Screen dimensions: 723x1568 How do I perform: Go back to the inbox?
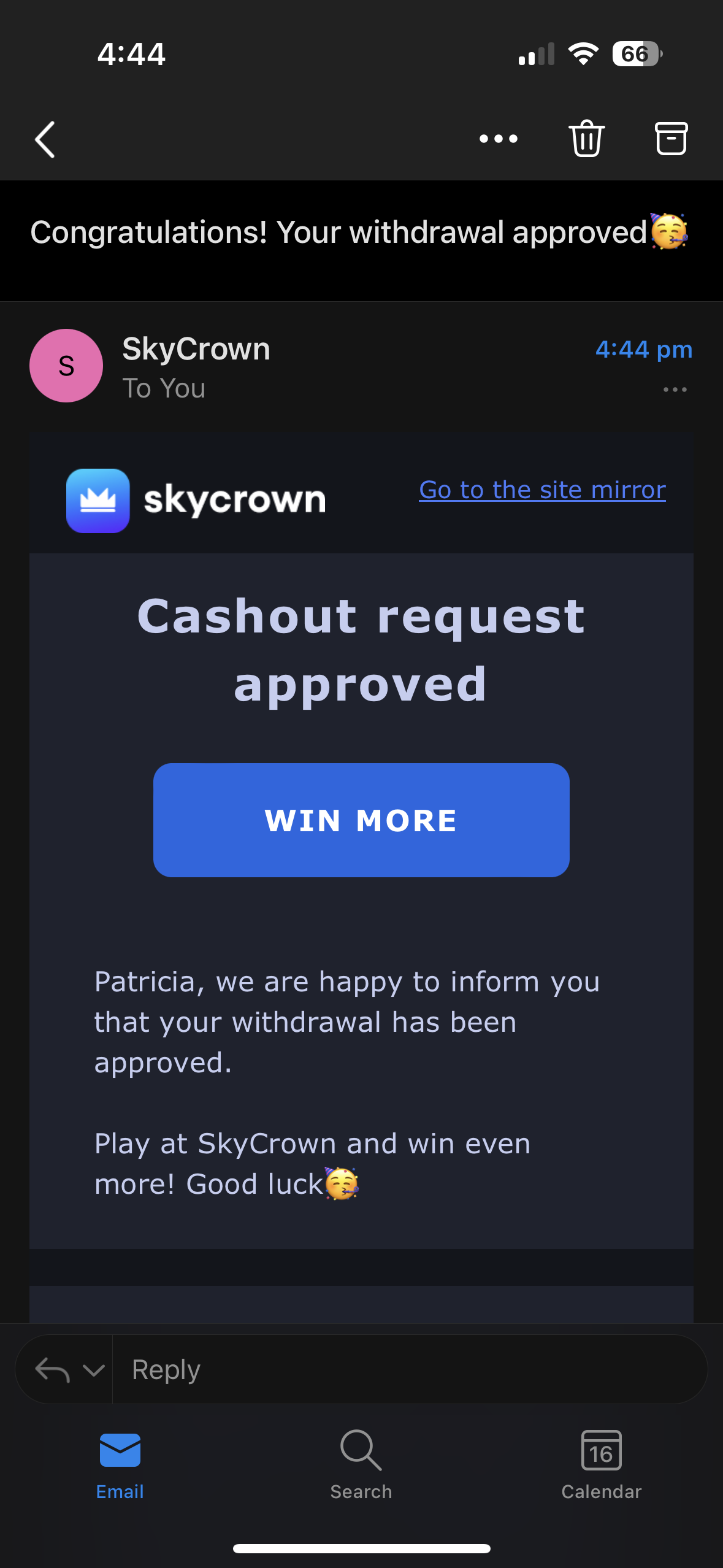tap(45, 139)
